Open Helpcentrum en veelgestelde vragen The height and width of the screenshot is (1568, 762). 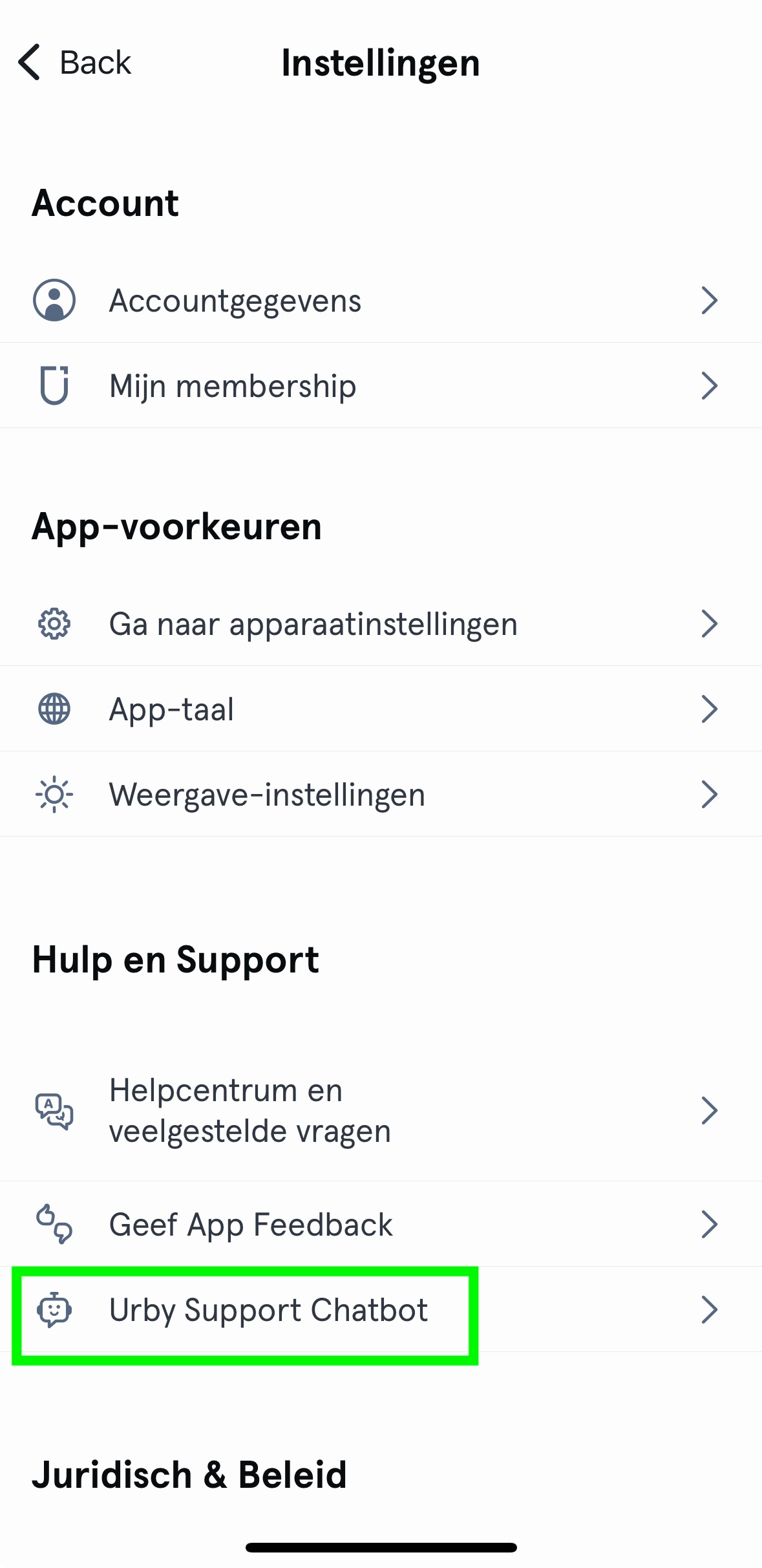tap(250, 1111)
